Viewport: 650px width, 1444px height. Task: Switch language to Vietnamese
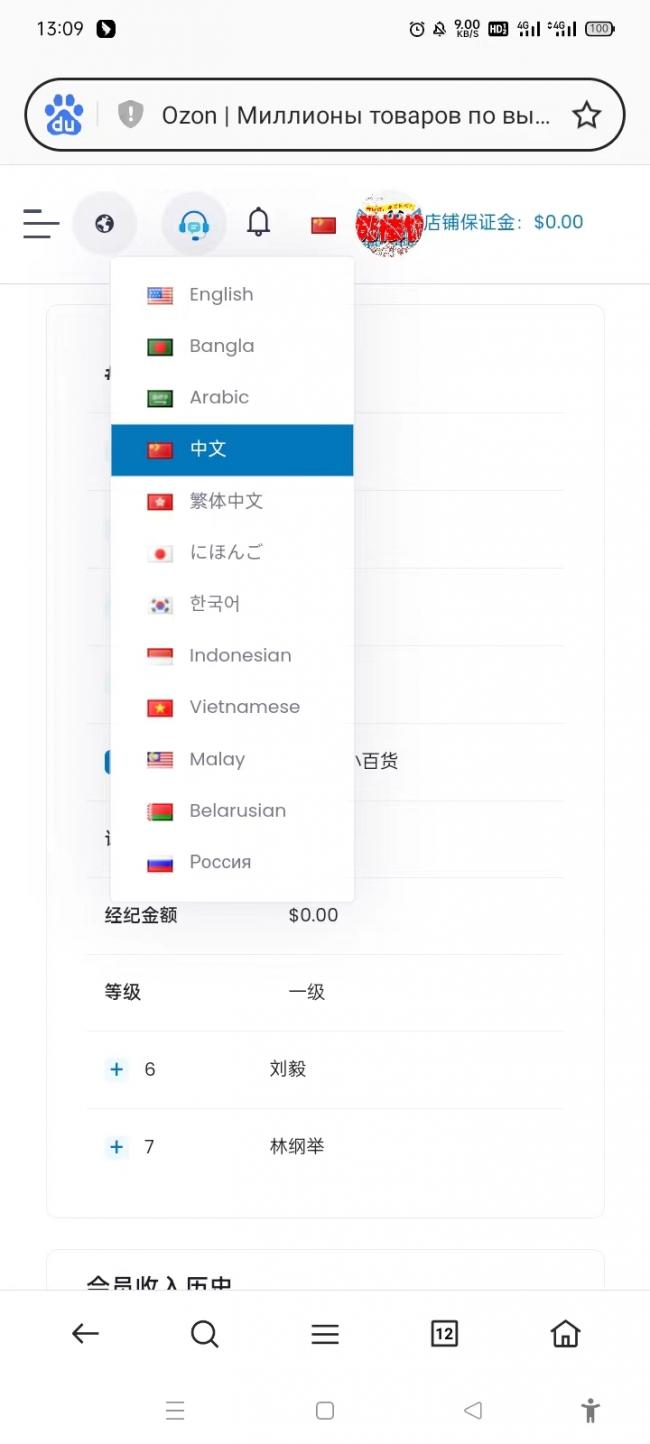pyautogui.click(x=232, y=707)
